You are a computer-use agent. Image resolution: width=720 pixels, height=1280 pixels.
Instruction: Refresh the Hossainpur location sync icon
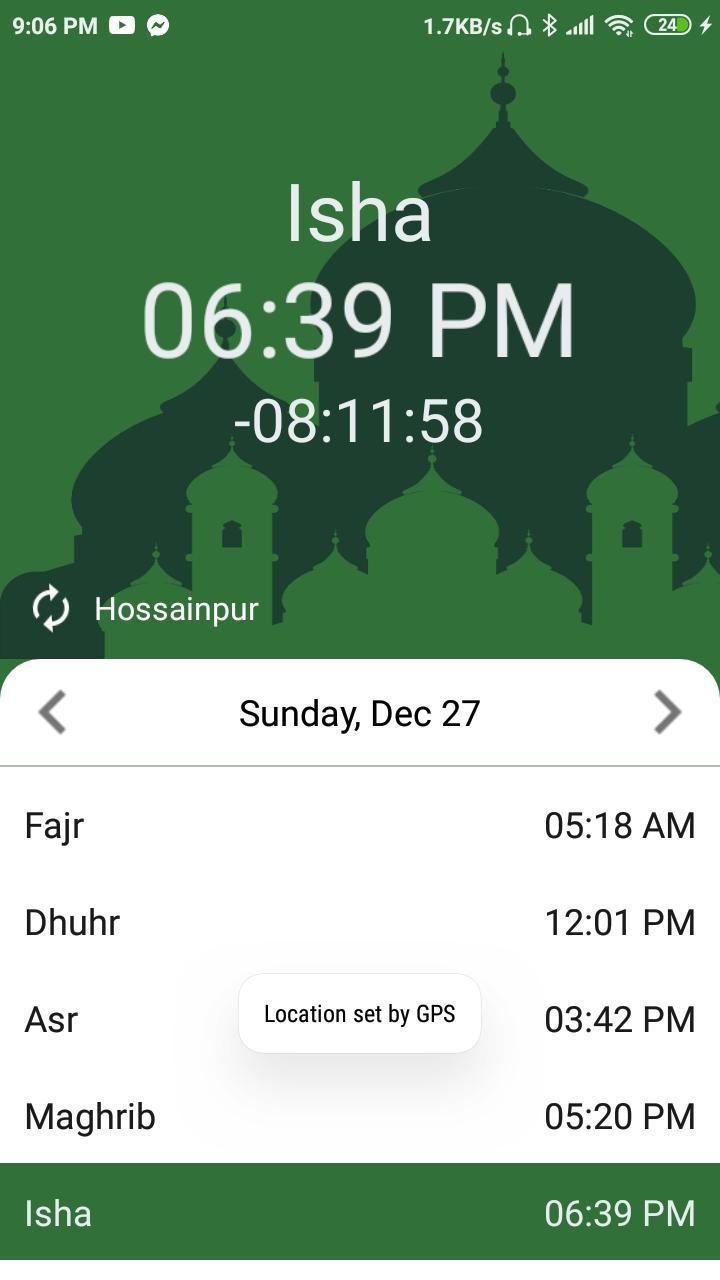click(50, 608)
